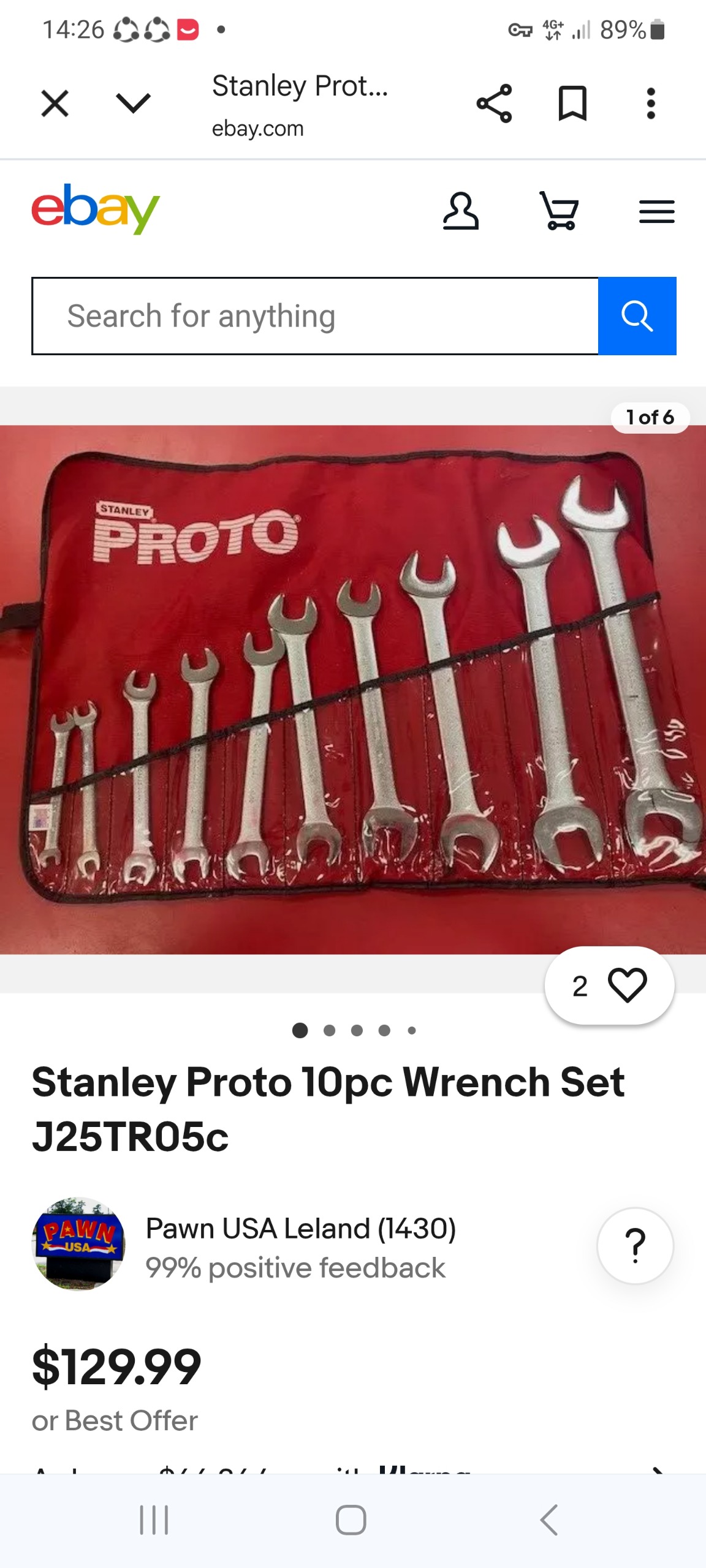Tap the Search for anything field
The height and width of the screenshot is (1568, 706).
point(315,316)
